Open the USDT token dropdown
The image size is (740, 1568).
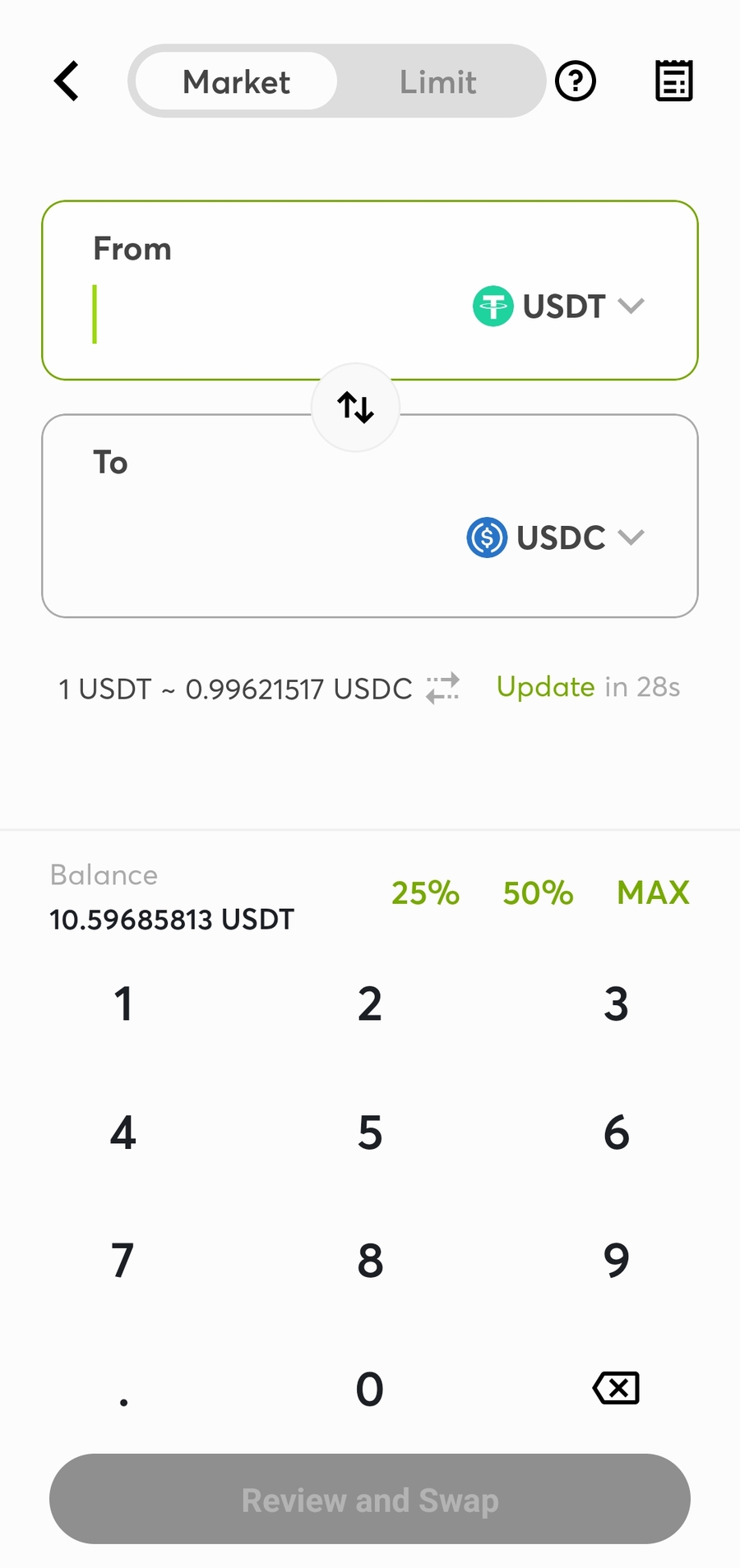pyautogui.click(x=559, y=307)
